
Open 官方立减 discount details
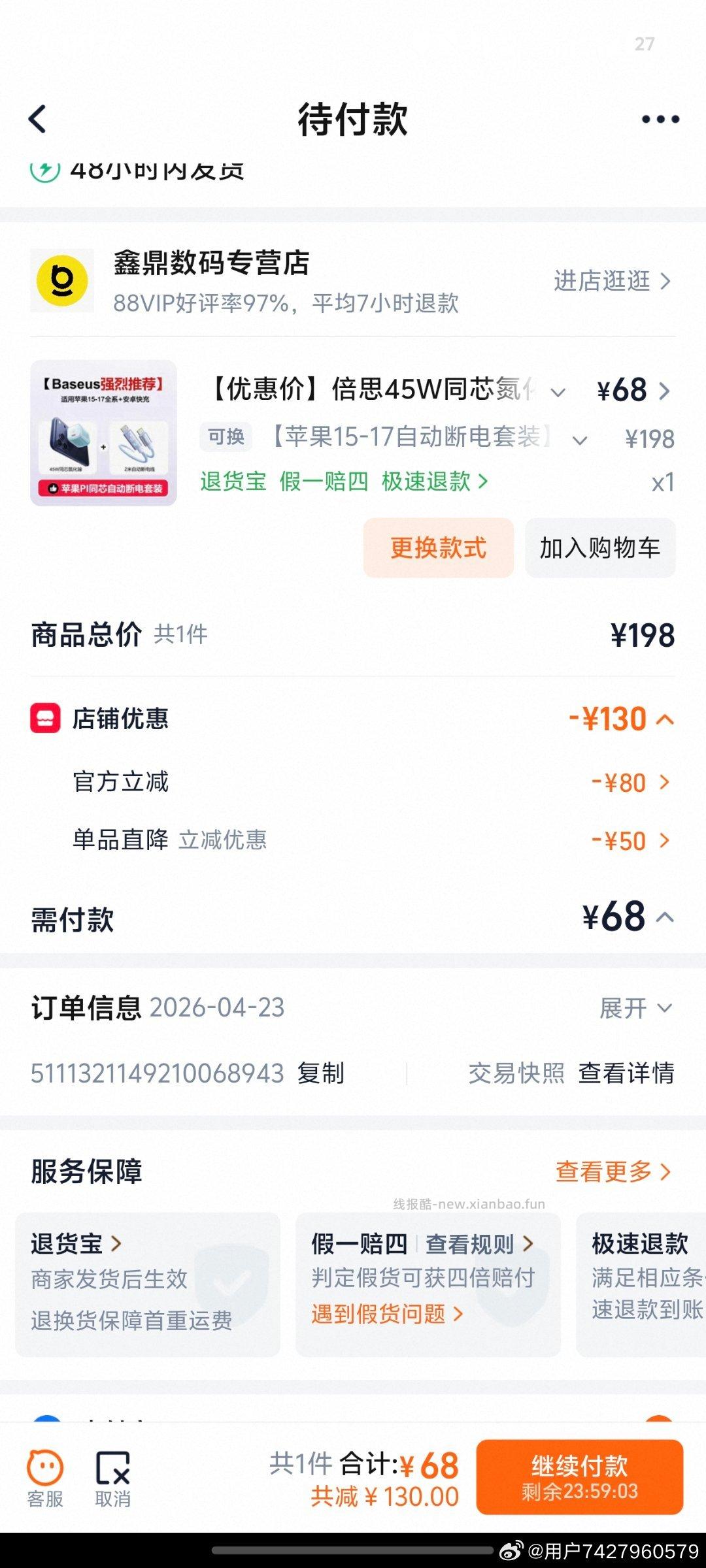(630, 782)
